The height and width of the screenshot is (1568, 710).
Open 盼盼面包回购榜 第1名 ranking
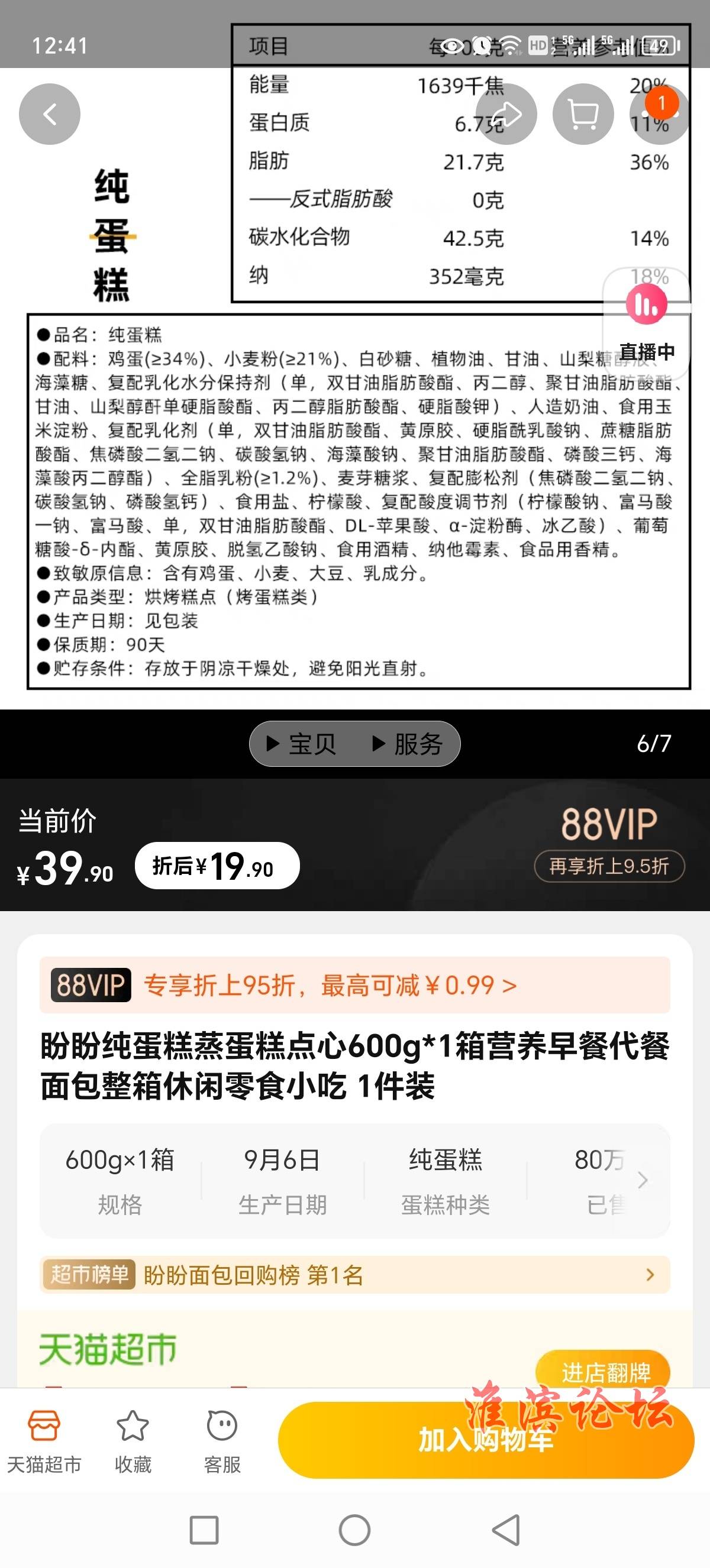click(354, 1274)
